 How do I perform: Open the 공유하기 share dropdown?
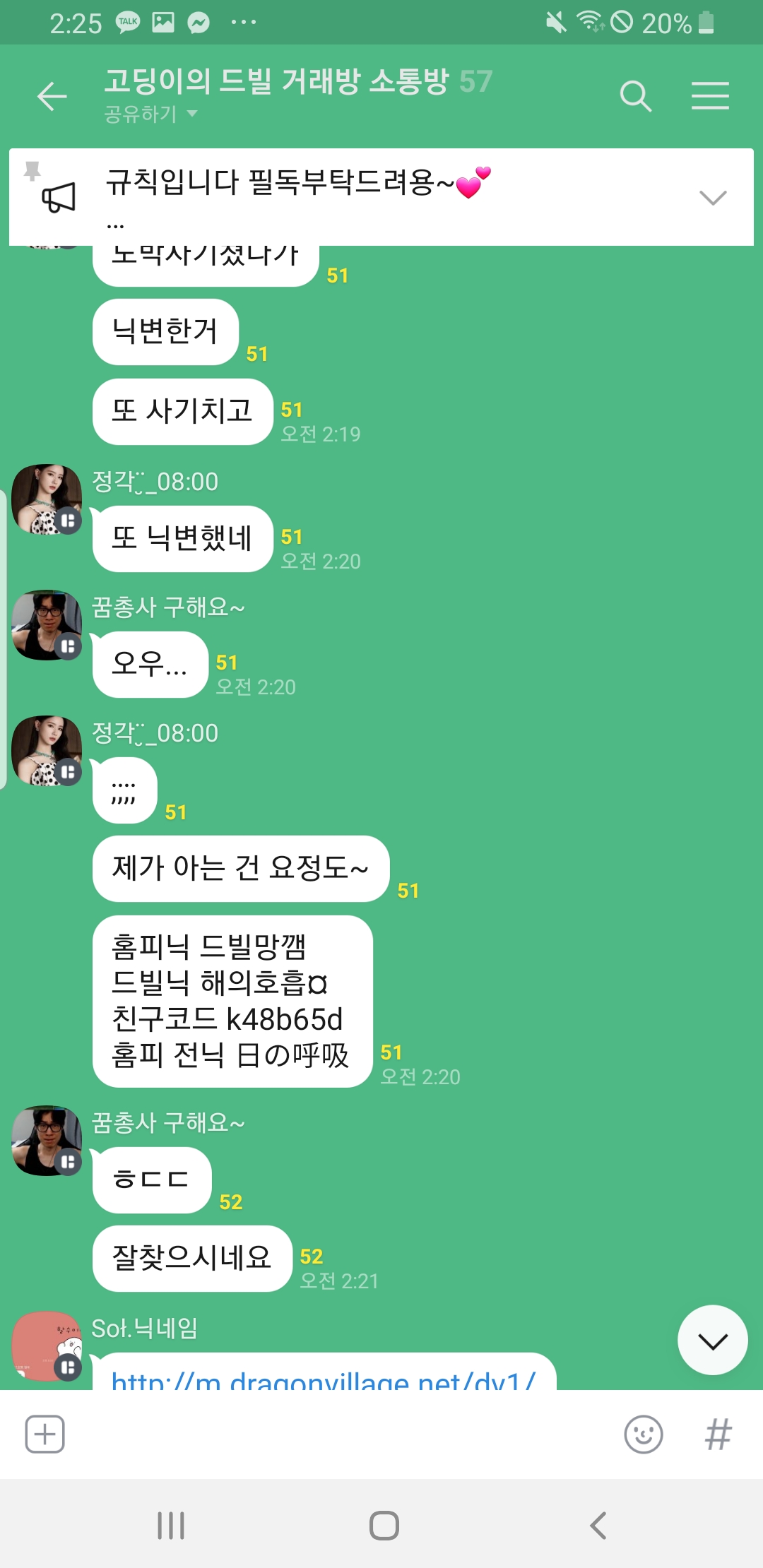(150, 114)
